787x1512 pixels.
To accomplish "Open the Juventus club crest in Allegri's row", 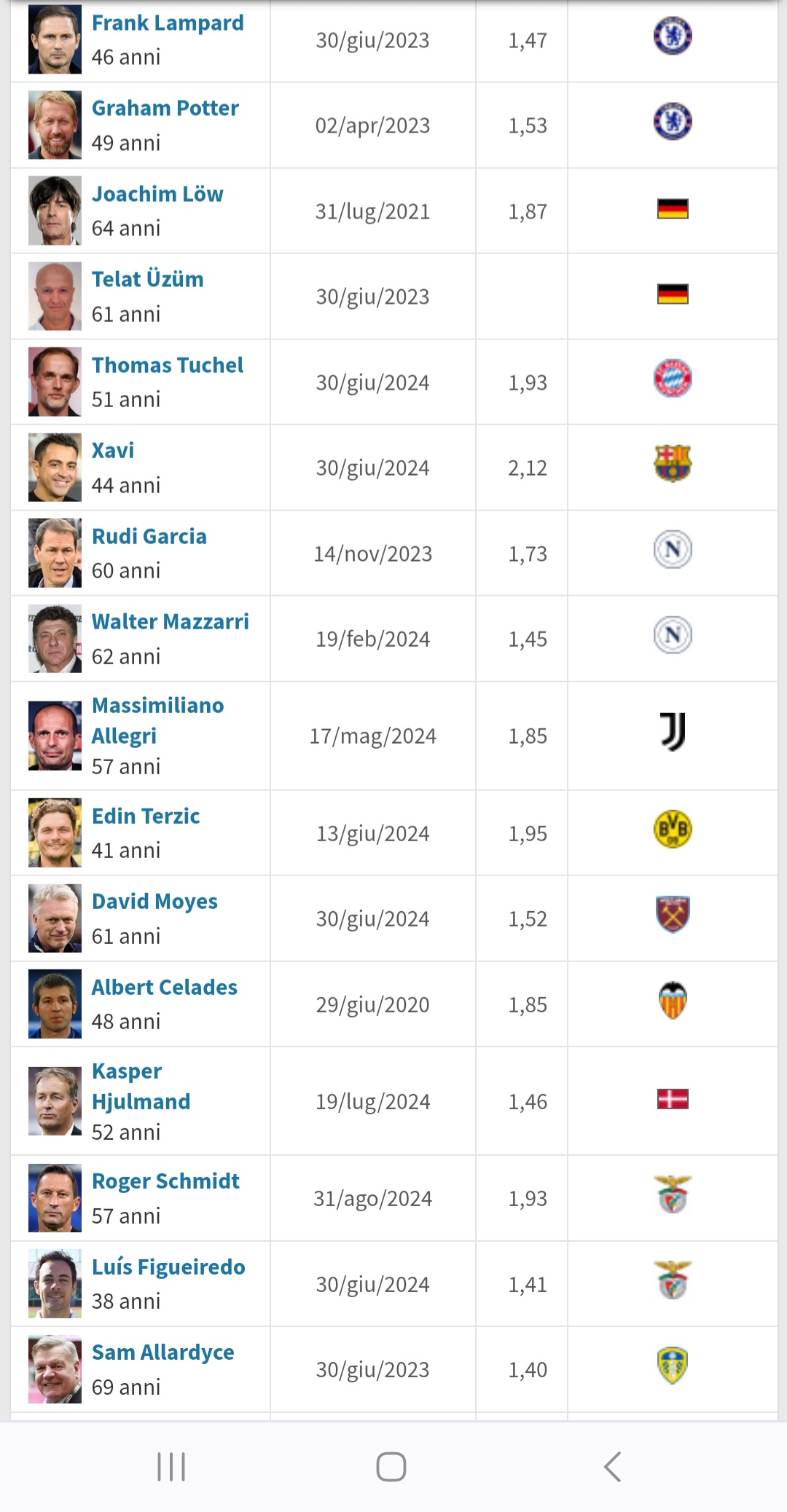I will [673, 732].
